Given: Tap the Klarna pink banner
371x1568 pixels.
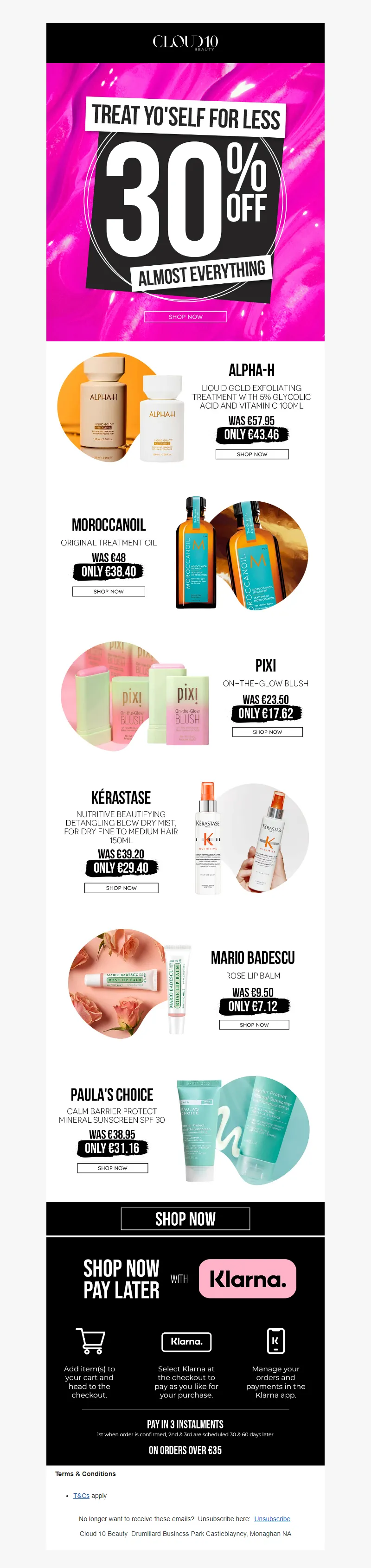Looking at the screenshot, I should [x=247, y=1278].
